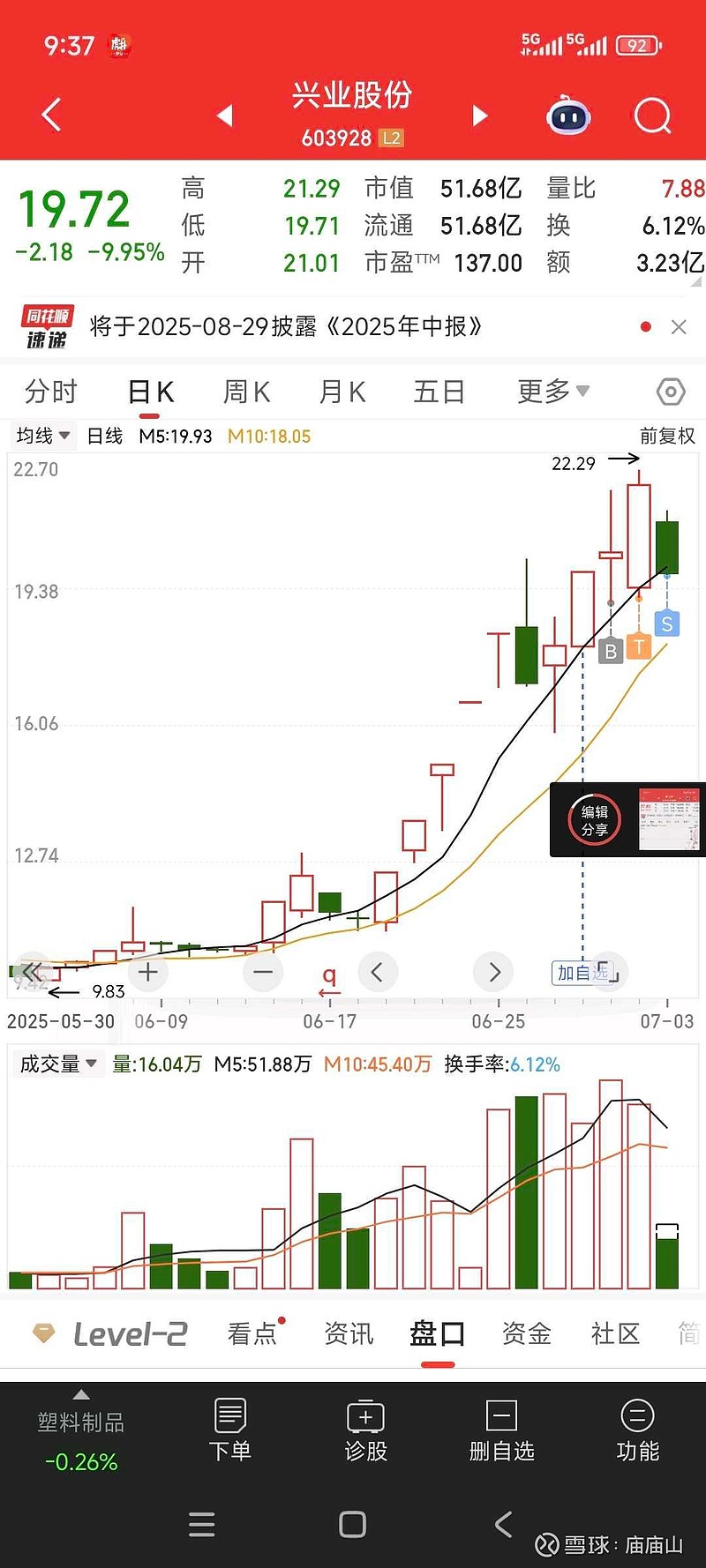The height and width of the screenshot is (1568, 706).
Task: Open the AI robot assistant
Action: tap(569, 115)
